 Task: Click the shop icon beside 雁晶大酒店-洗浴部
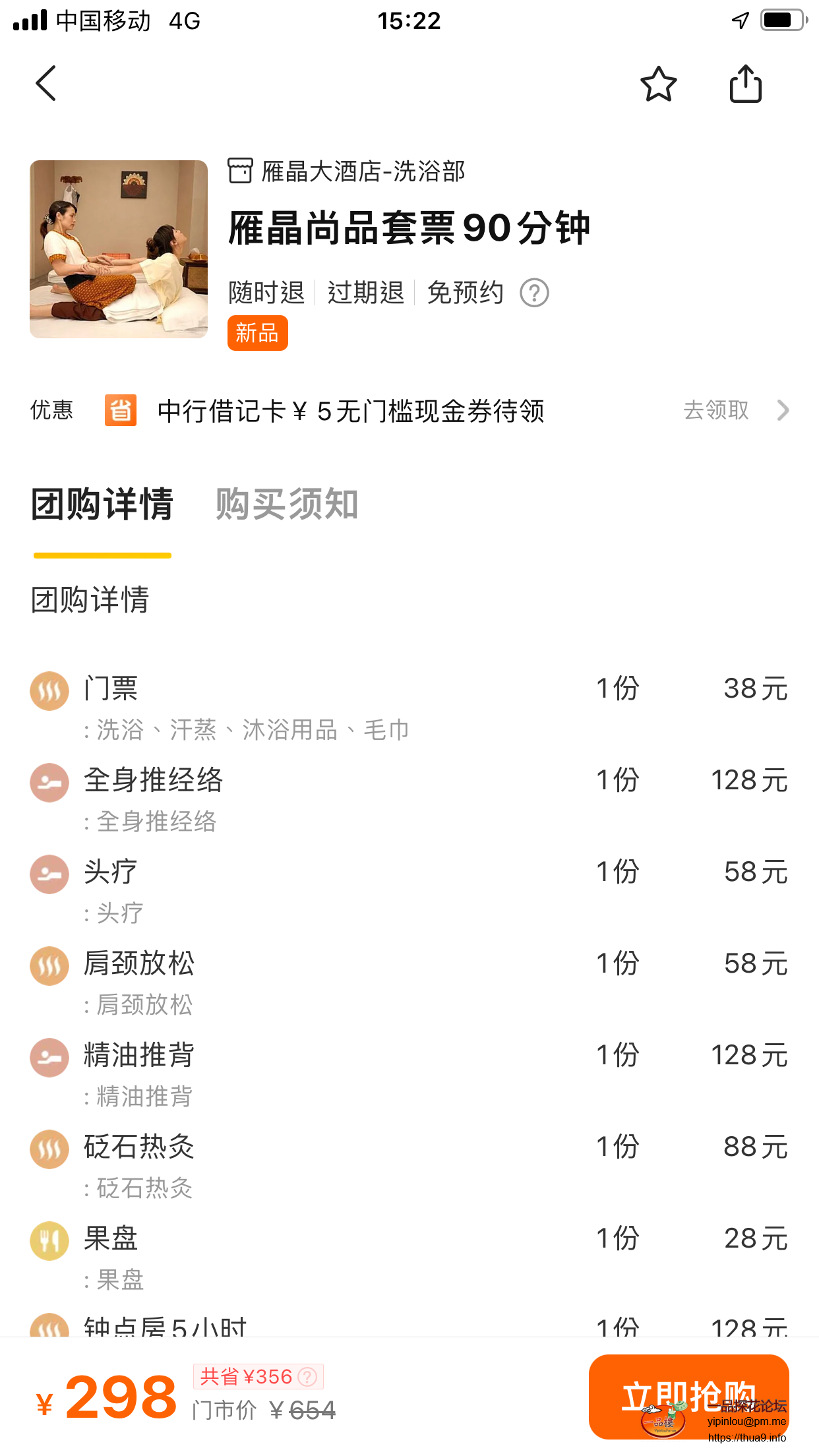click(x=240, y=170)
